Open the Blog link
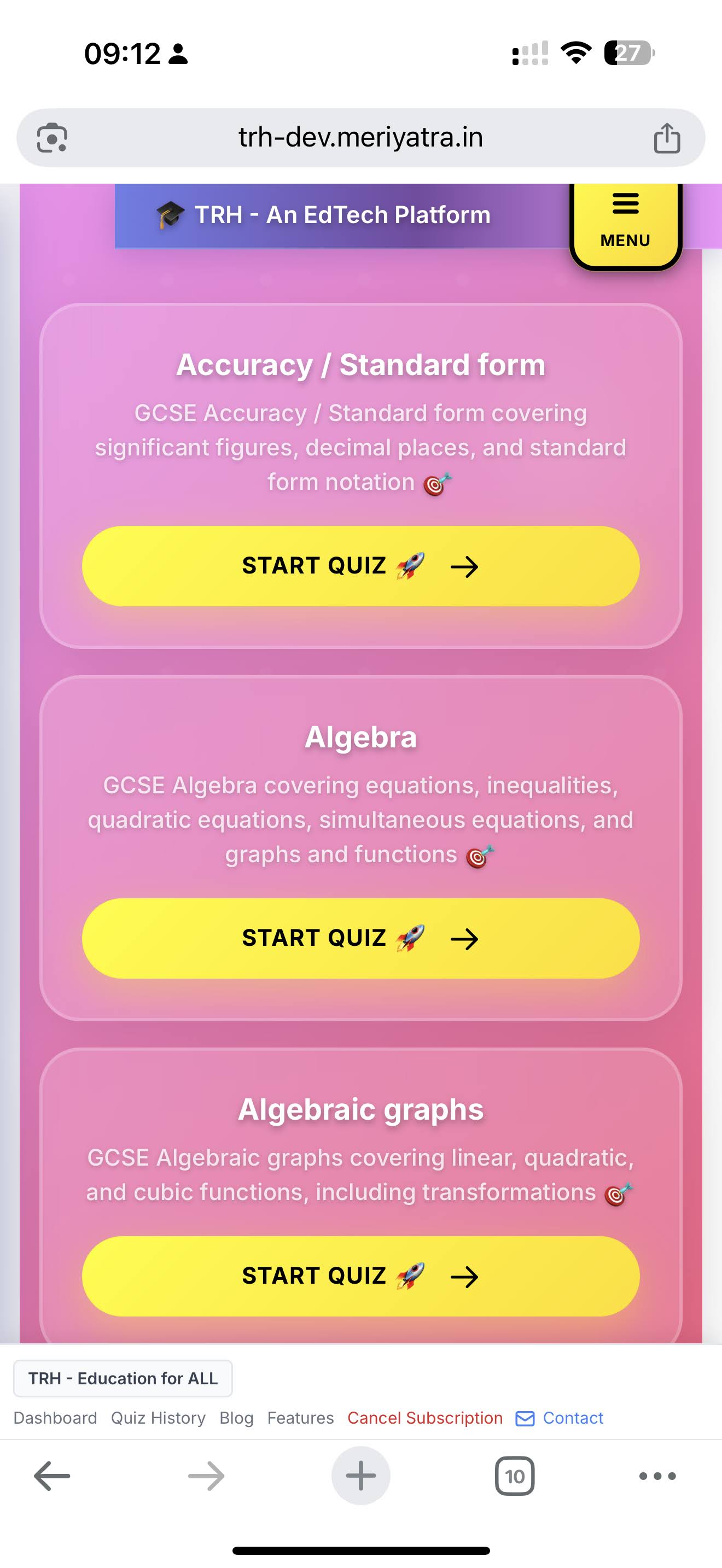The height and width of the screenshot is (1568, 722). tap(236, 1418)
